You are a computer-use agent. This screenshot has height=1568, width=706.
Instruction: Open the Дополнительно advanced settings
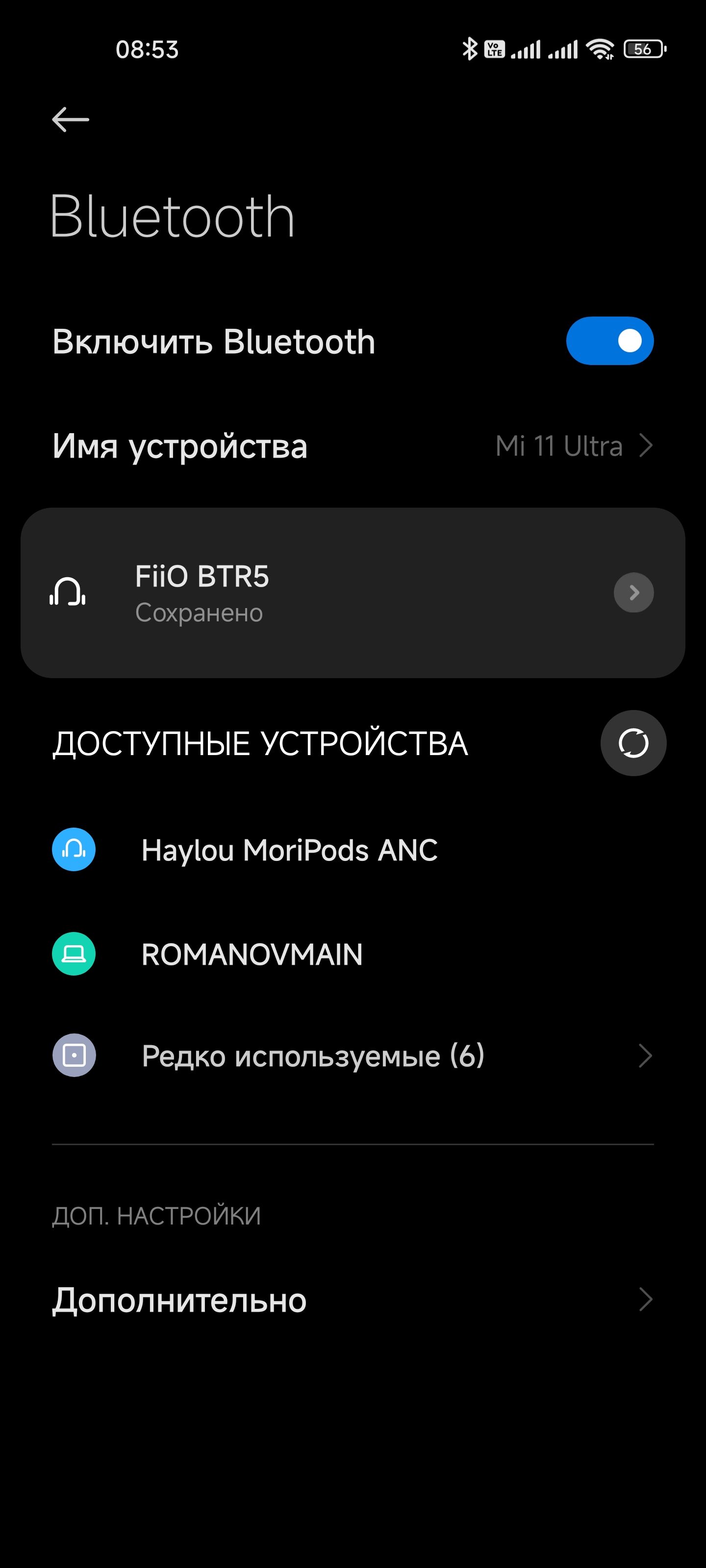(353, 1299)
